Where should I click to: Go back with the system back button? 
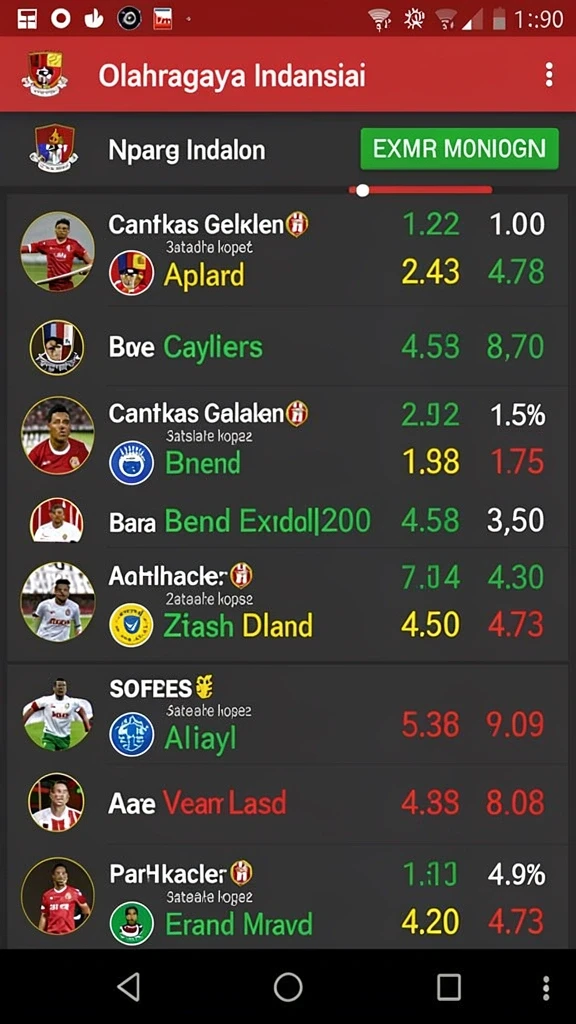pyautogui.click(x=129, y=987)
